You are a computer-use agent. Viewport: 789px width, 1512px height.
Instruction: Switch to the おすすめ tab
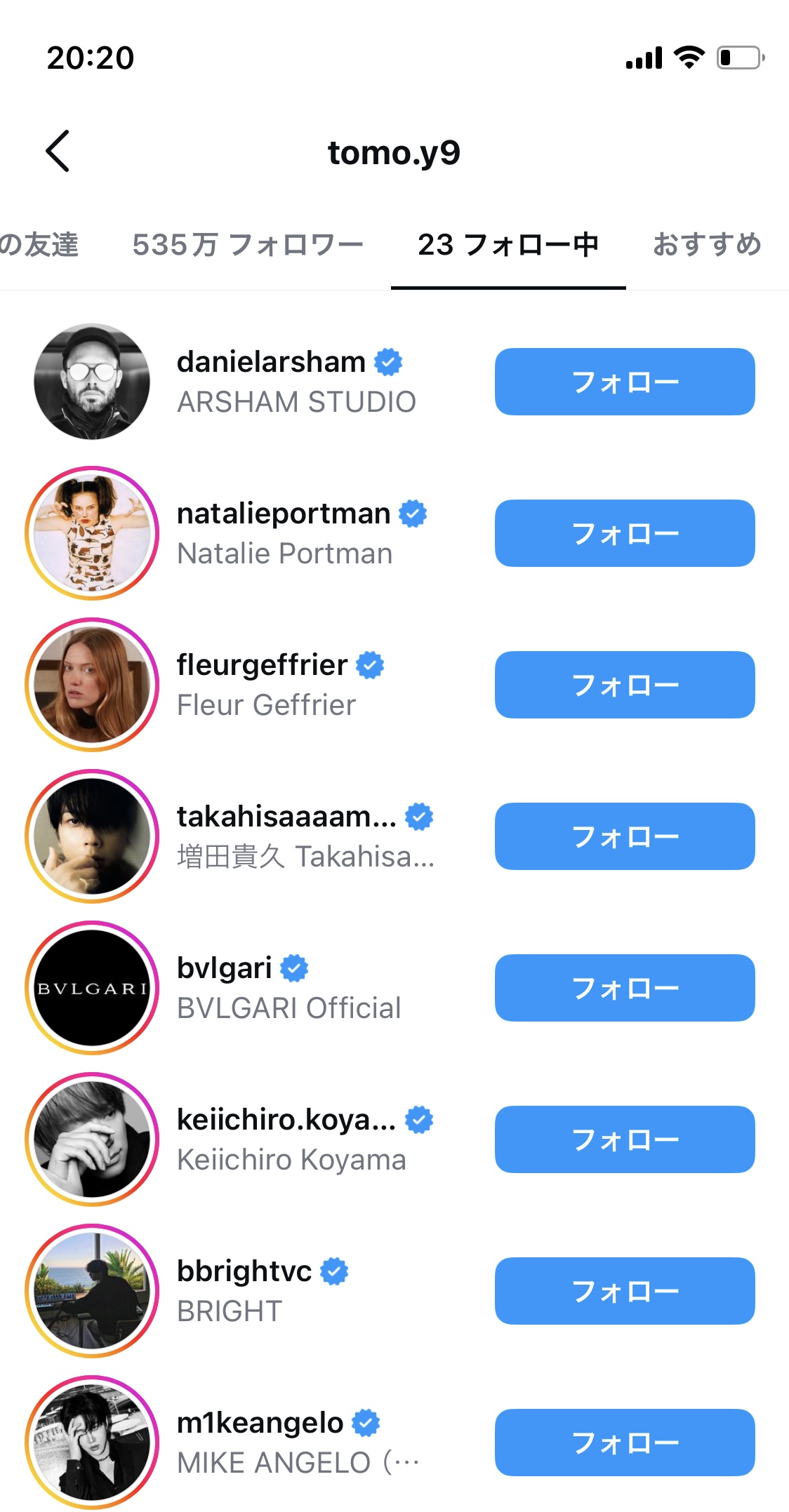pyautogui.click(x=706, y=245)
